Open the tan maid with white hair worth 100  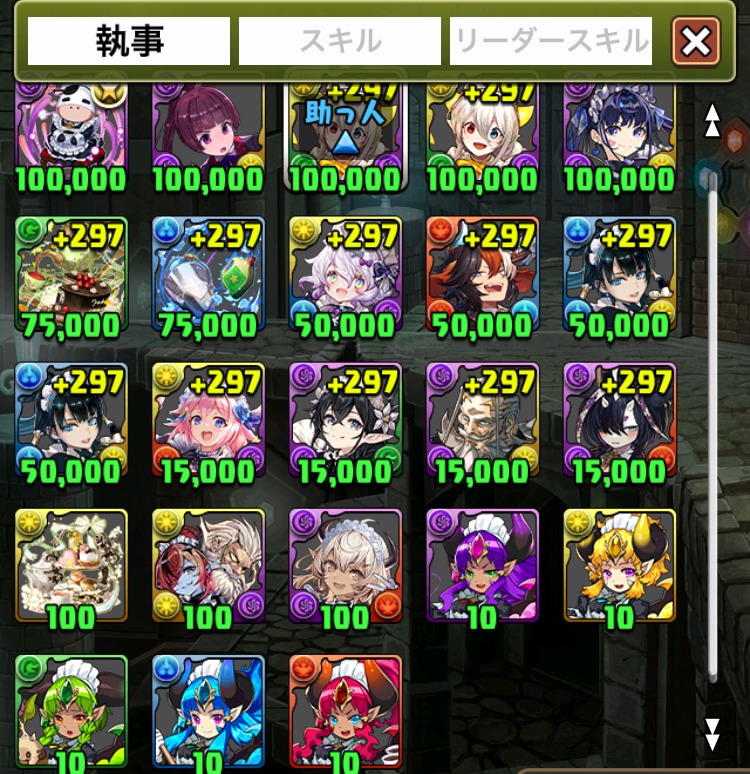pyautogui.click(x=345, y=565)
